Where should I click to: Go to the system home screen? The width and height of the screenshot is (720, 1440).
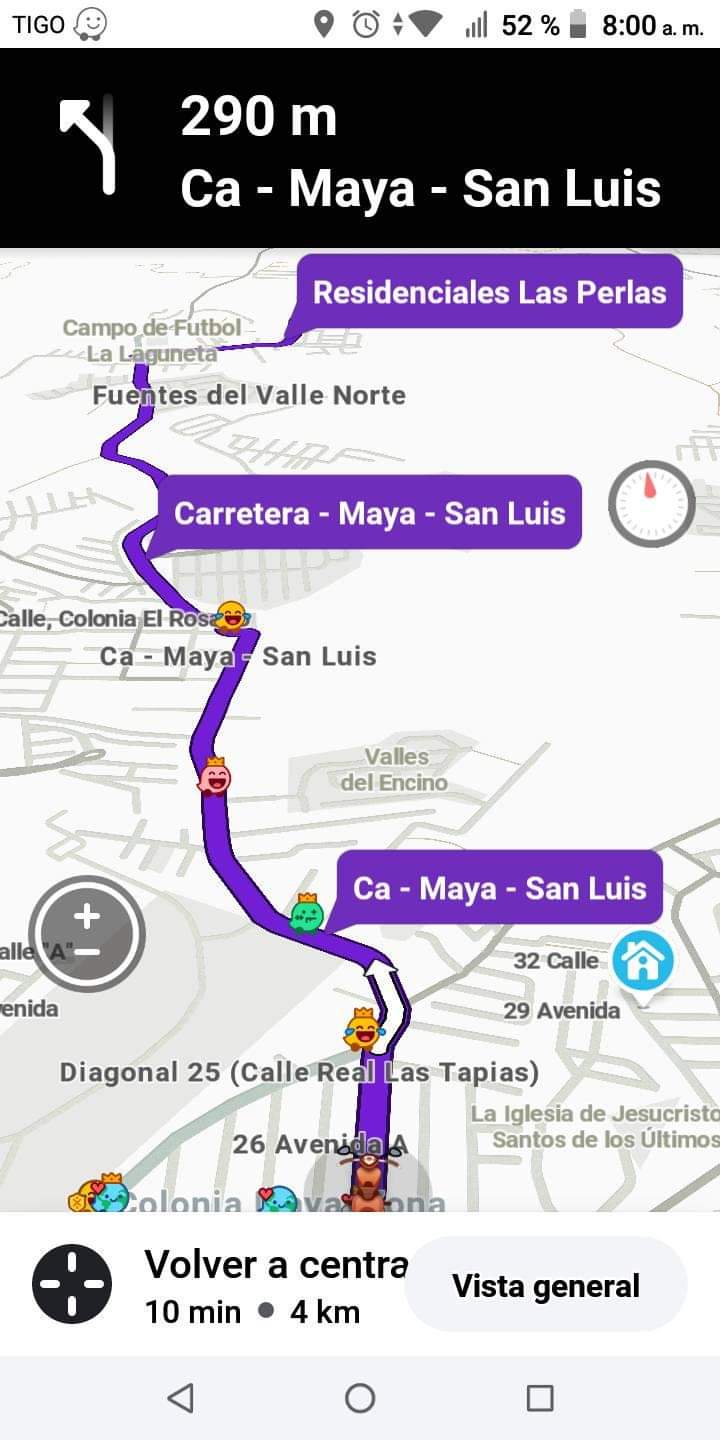coord(360,1398)
